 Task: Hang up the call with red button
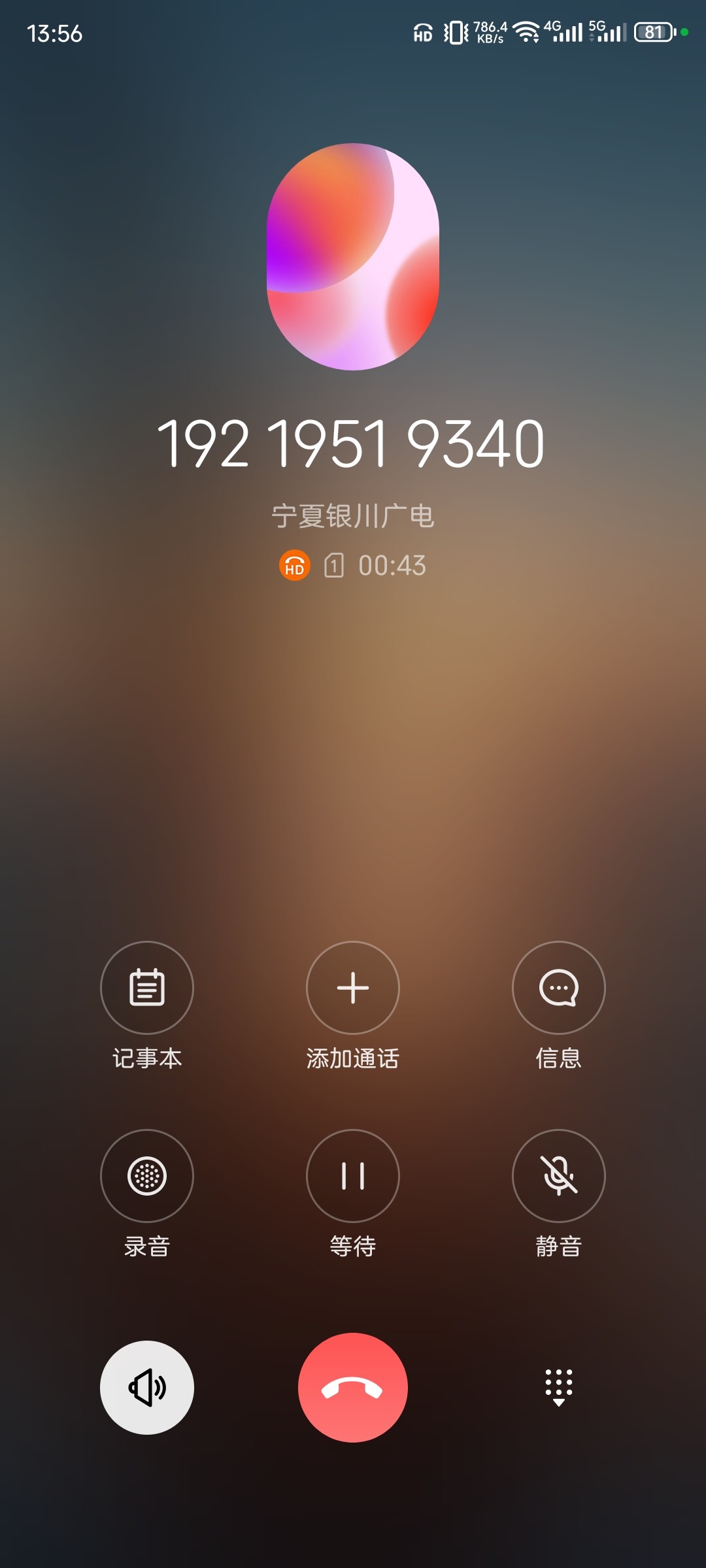coord(353,1387)
